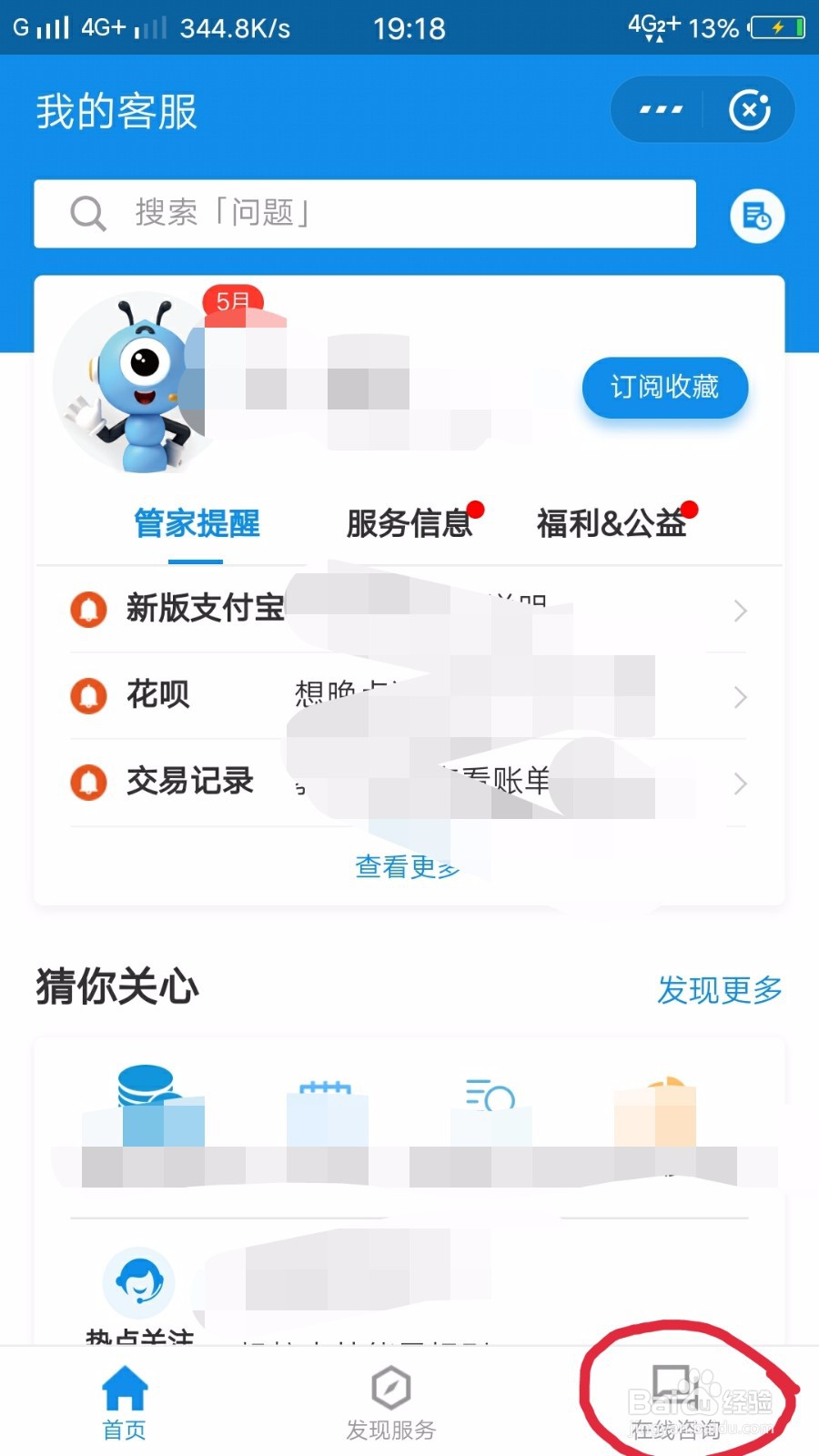Tap the headset icon beside 热点关注
Viewport: 819px width, 1456px height.
[136, 1281]
